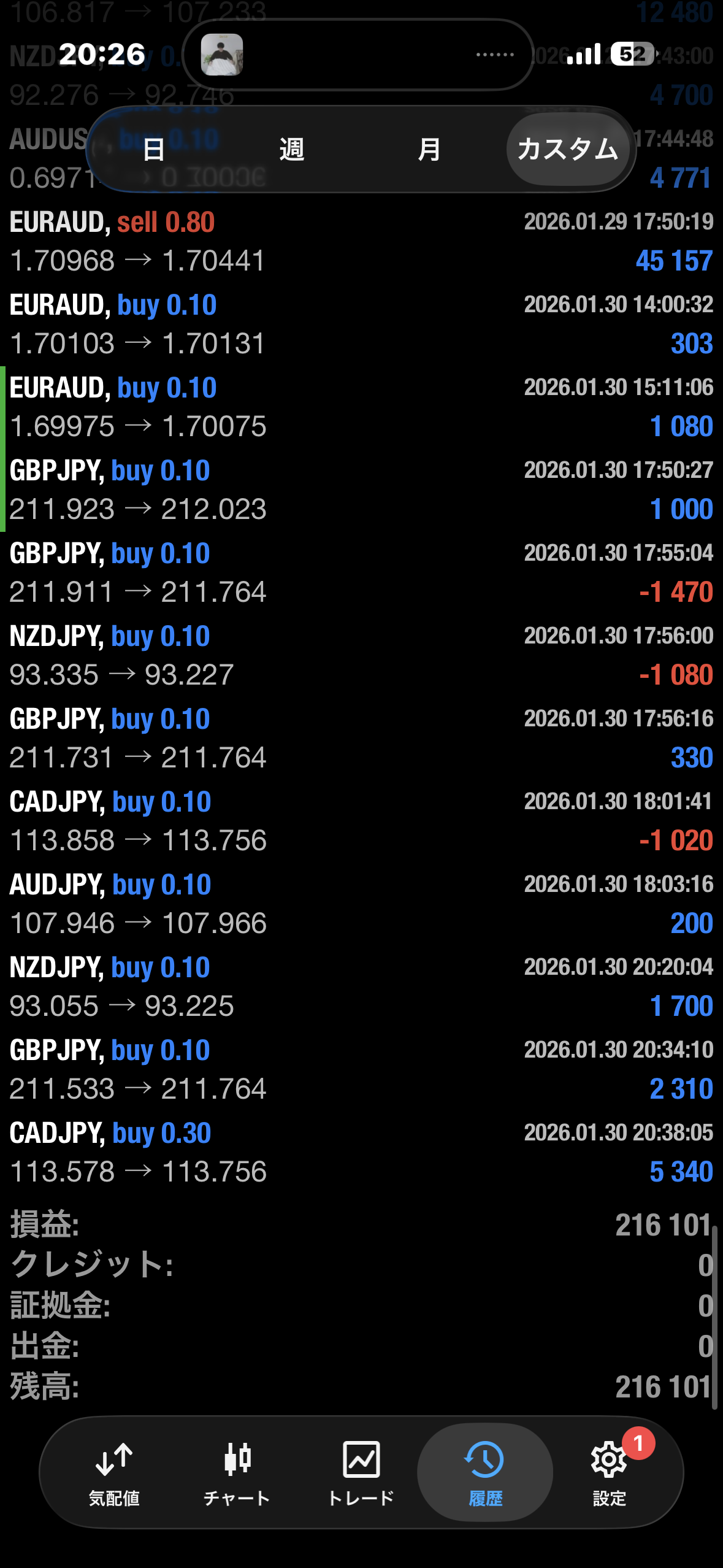View the EURAUD buy trade with profit 303

click(361, 324)
